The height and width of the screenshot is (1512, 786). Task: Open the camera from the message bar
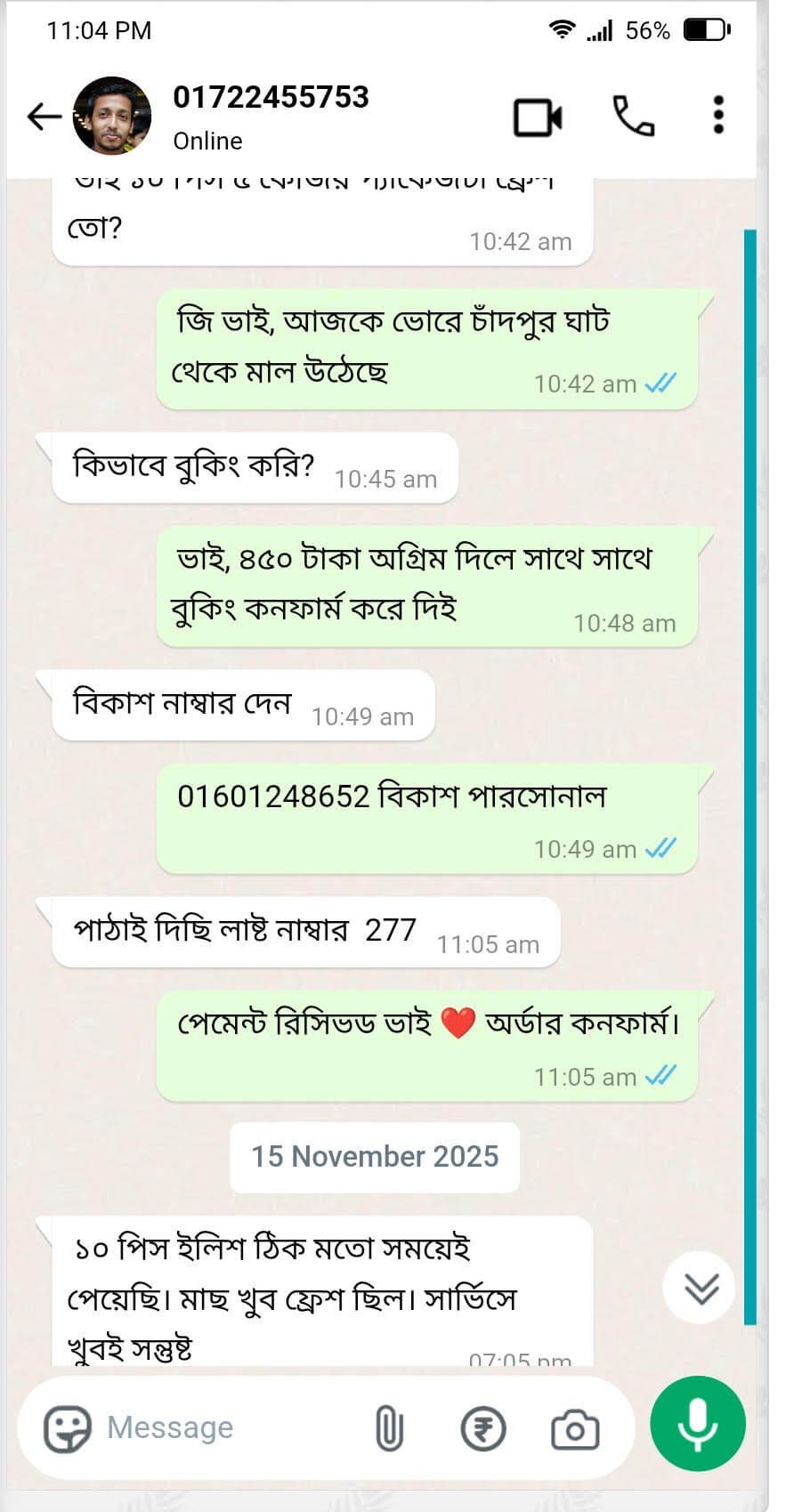click(x=575, y=1429)
